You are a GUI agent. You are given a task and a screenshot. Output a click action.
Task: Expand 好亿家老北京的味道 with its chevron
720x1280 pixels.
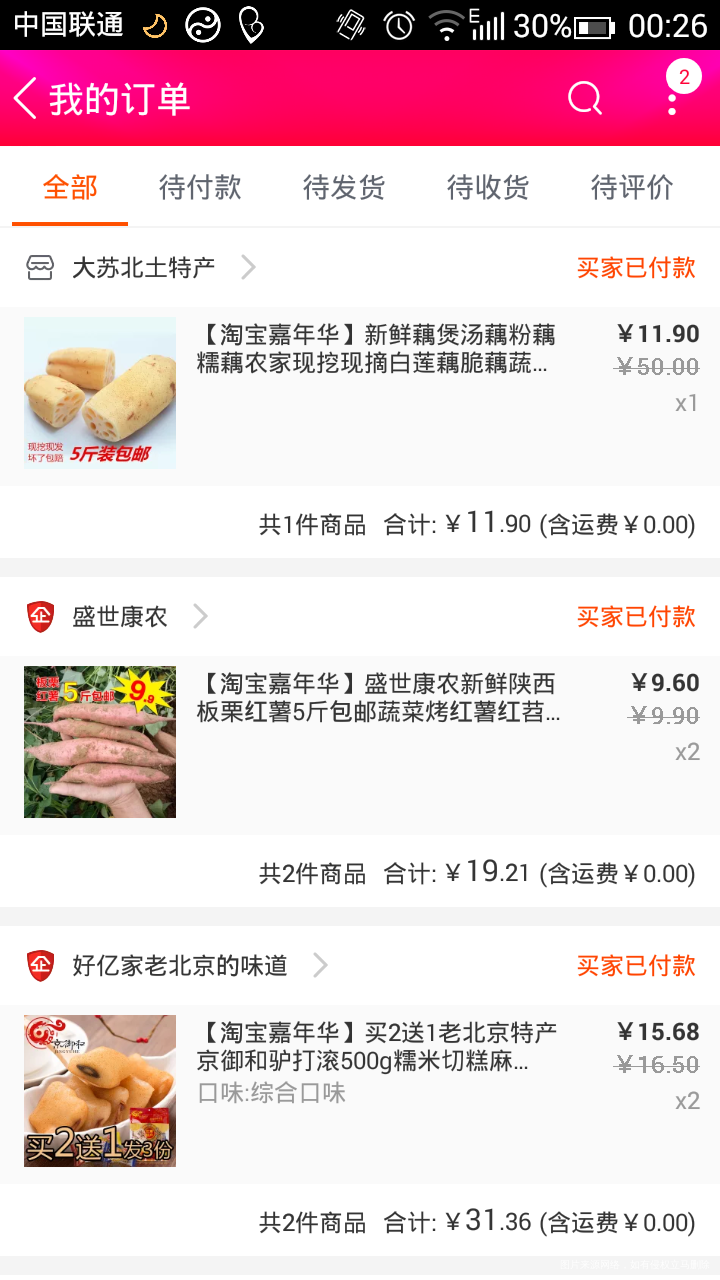[x=320, y=965]
